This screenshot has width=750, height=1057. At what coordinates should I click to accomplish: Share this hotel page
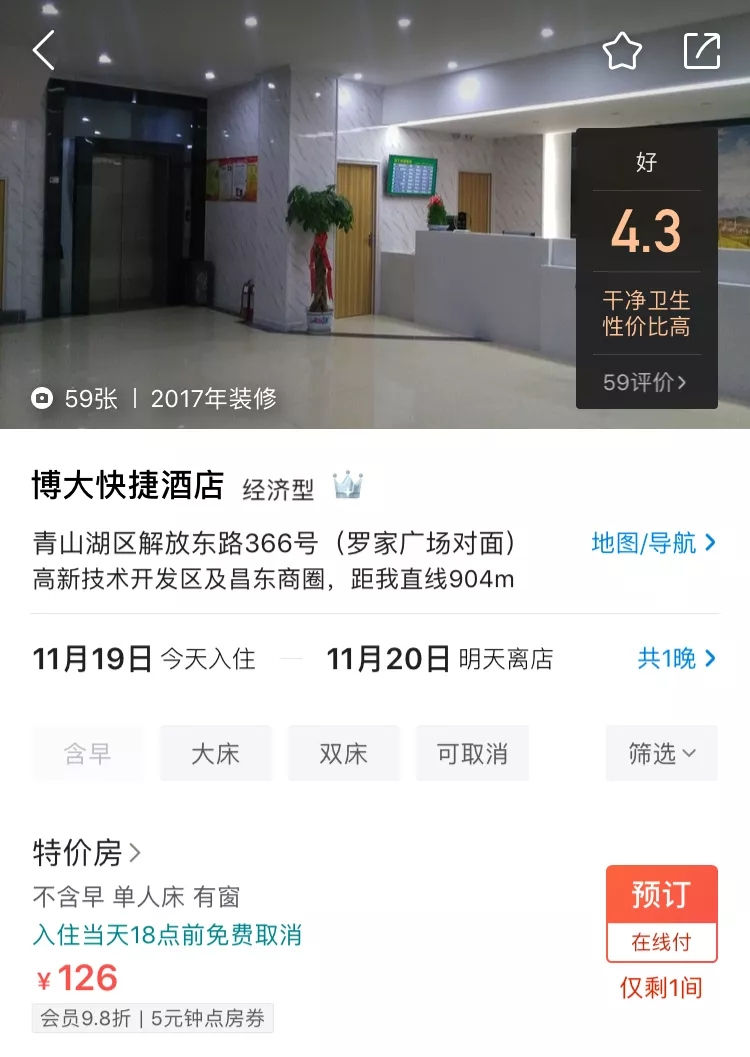tap(701, 51)
